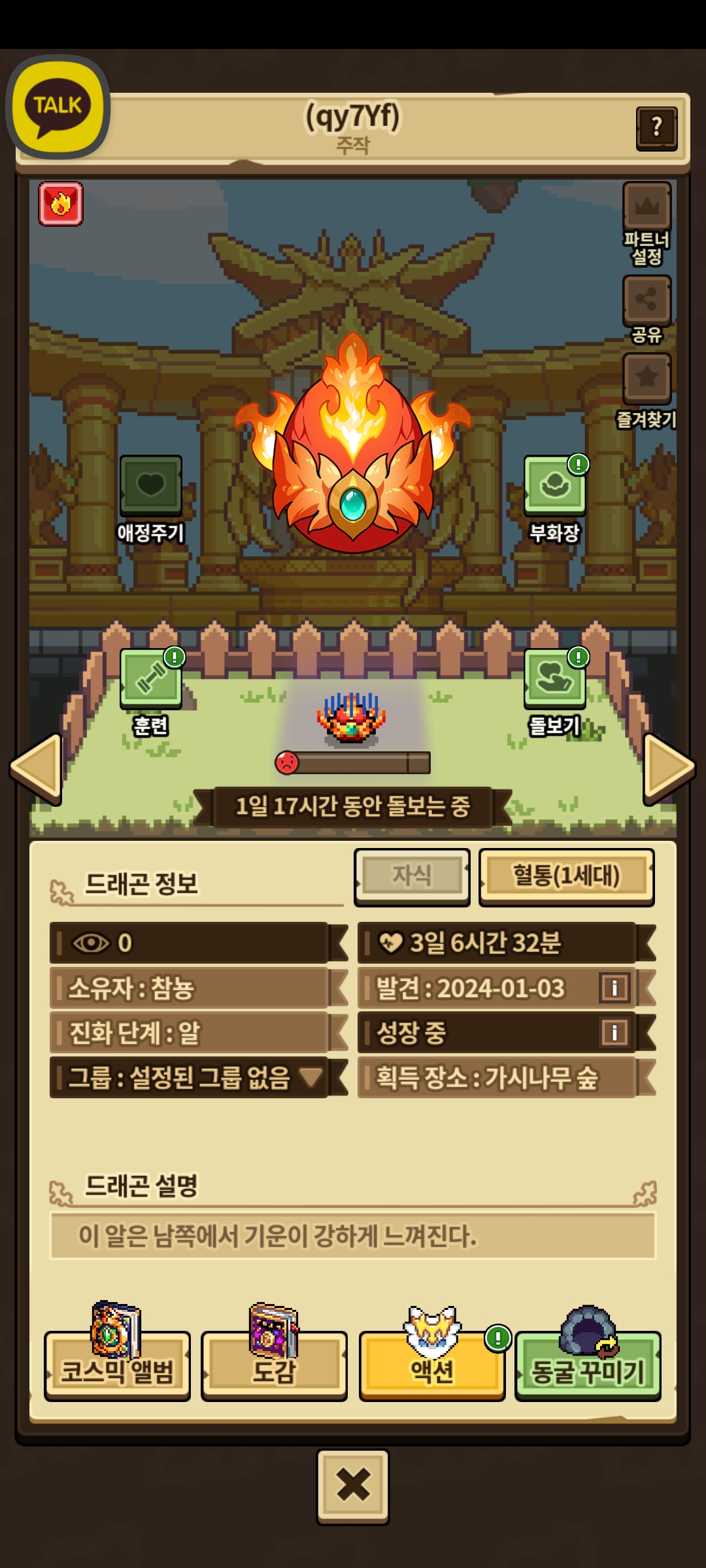Tap the fire element icon
Screen dimensions: 706x1568
61,204
